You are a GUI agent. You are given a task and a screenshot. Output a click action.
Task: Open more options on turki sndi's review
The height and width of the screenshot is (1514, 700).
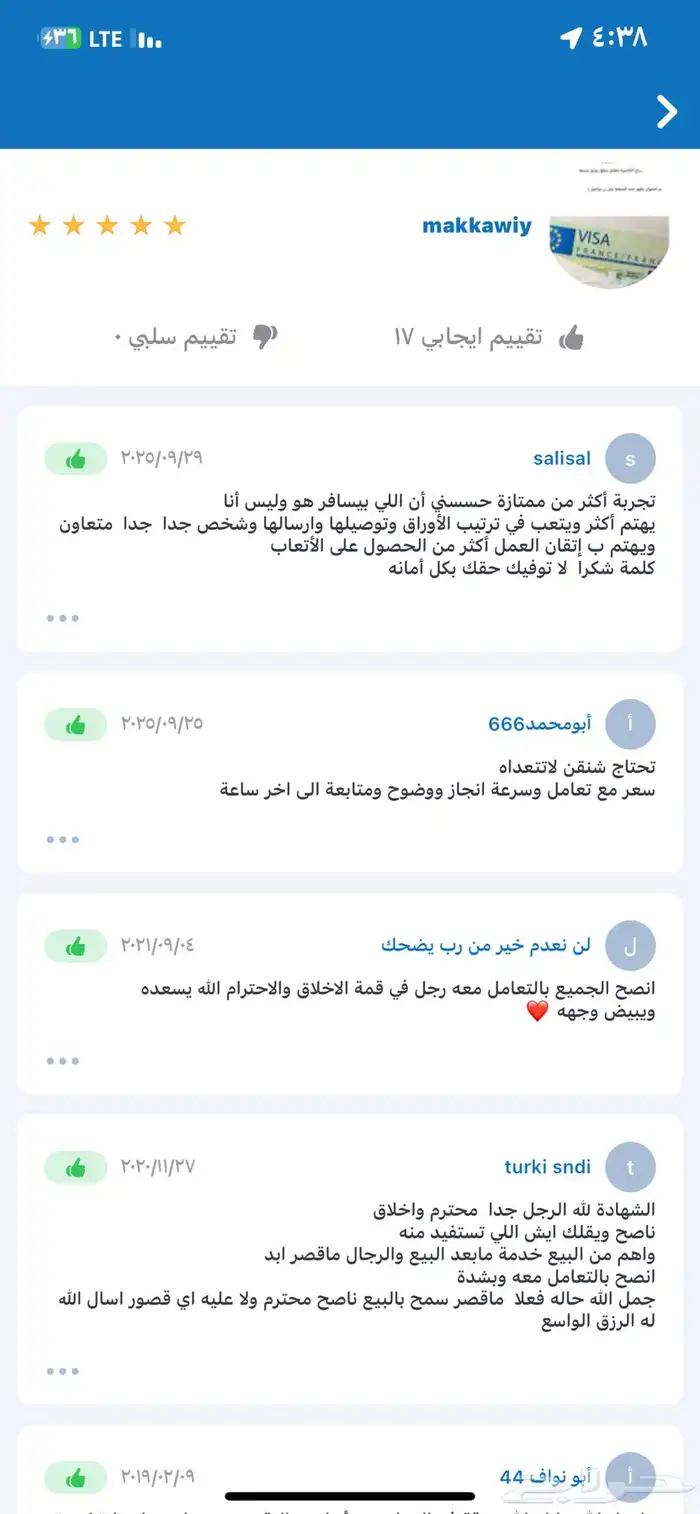pyautogui.click(x=62, y=1371)
